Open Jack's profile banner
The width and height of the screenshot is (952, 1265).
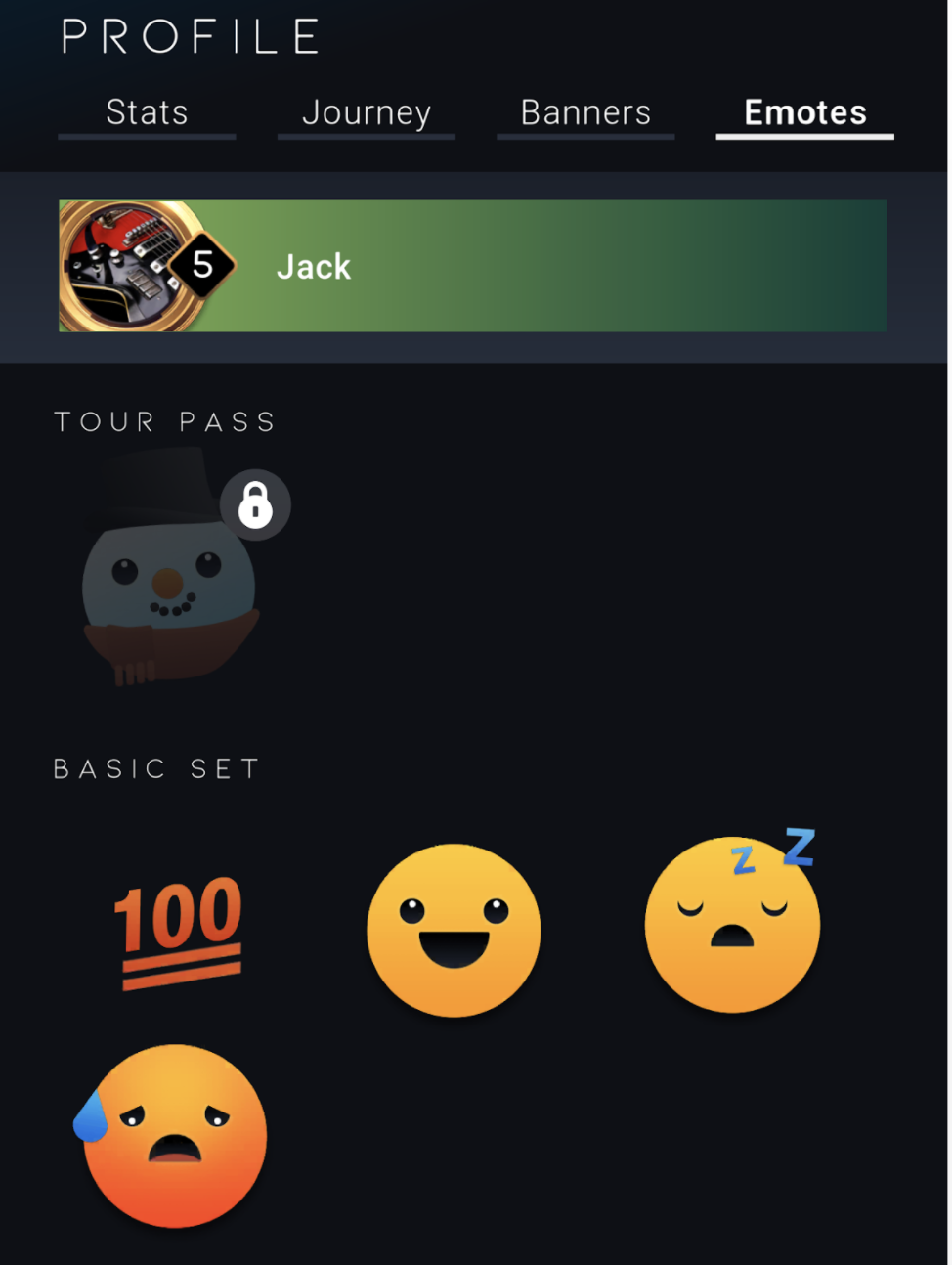tap(473, 266)
